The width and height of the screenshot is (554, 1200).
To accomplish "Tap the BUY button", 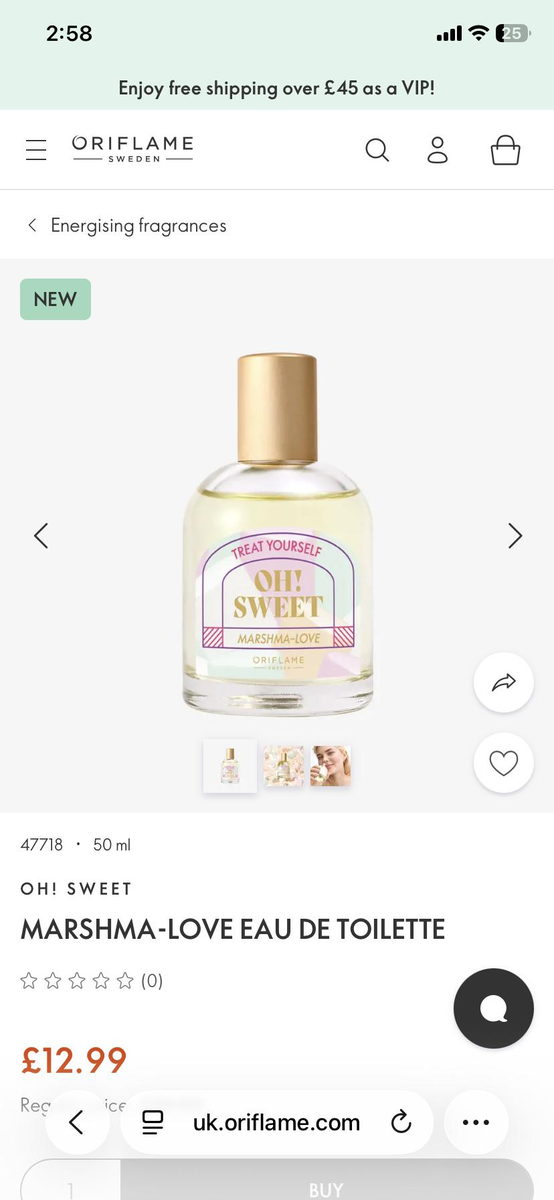I will tap(326, 1185).
